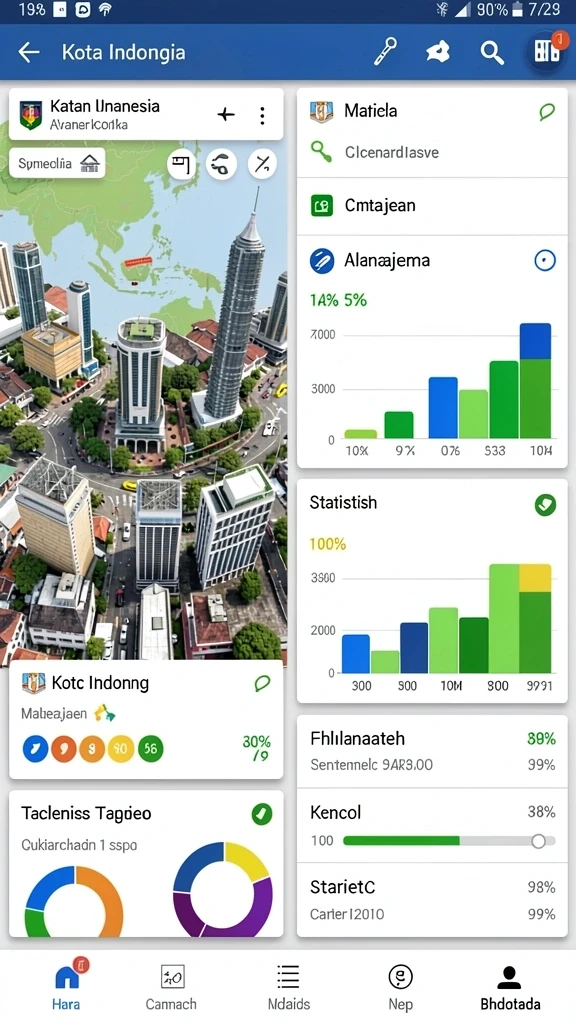Tap the green check beside Statistish
The image size is (576, 1024).
coord(545,504)
